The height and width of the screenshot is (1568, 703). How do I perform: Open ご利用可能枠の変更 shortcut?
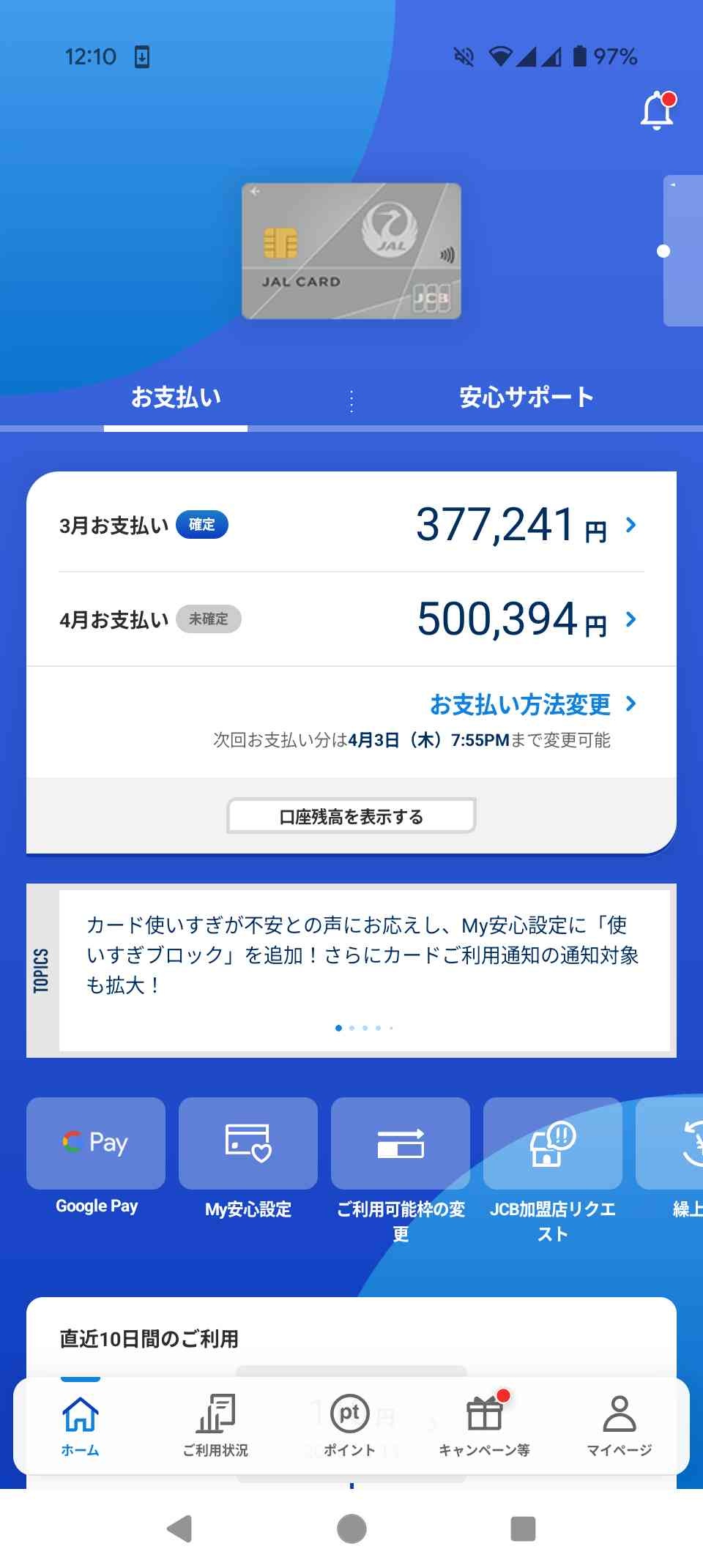tap(401, 1143)
